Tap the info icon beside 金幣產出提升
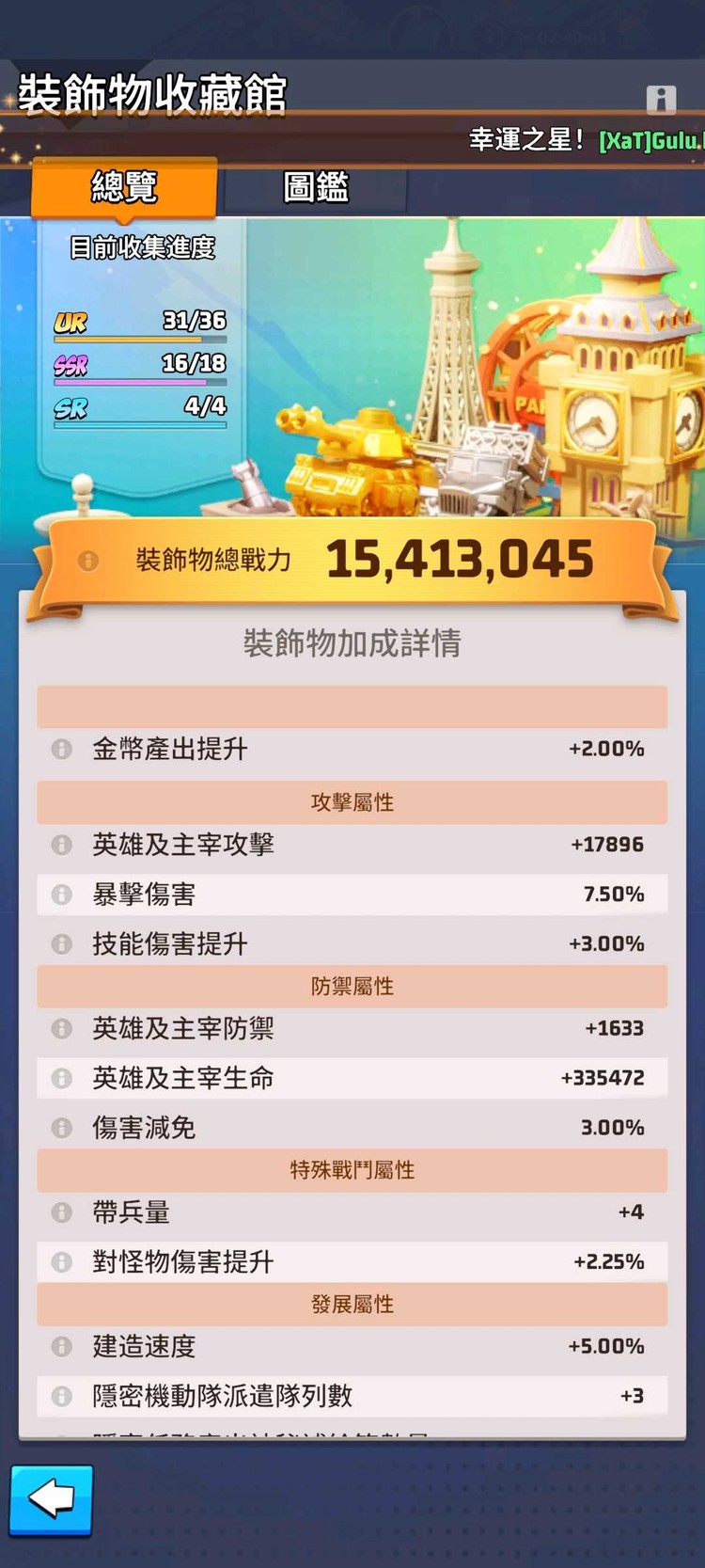 (62, 749)
